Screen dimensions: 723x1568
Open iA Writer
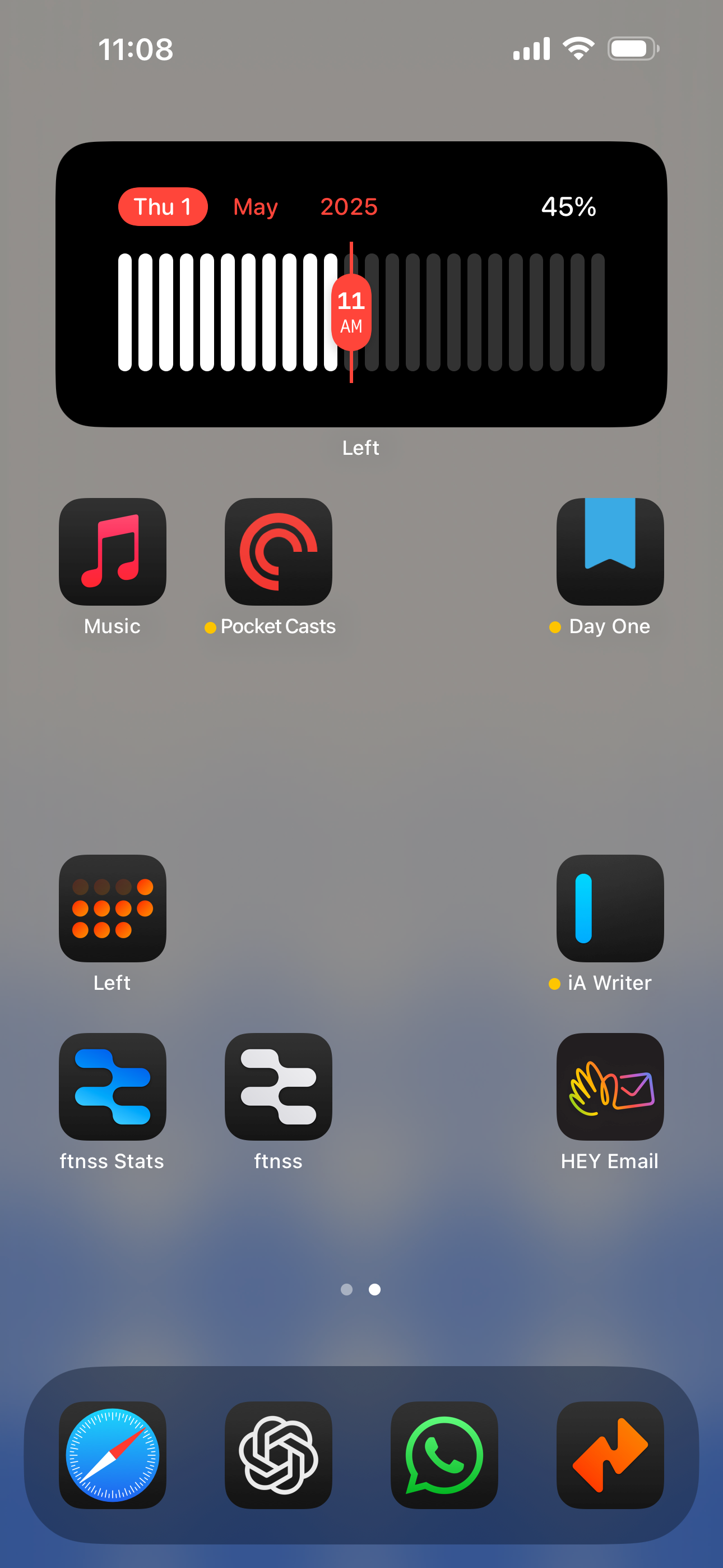[610, 908]
